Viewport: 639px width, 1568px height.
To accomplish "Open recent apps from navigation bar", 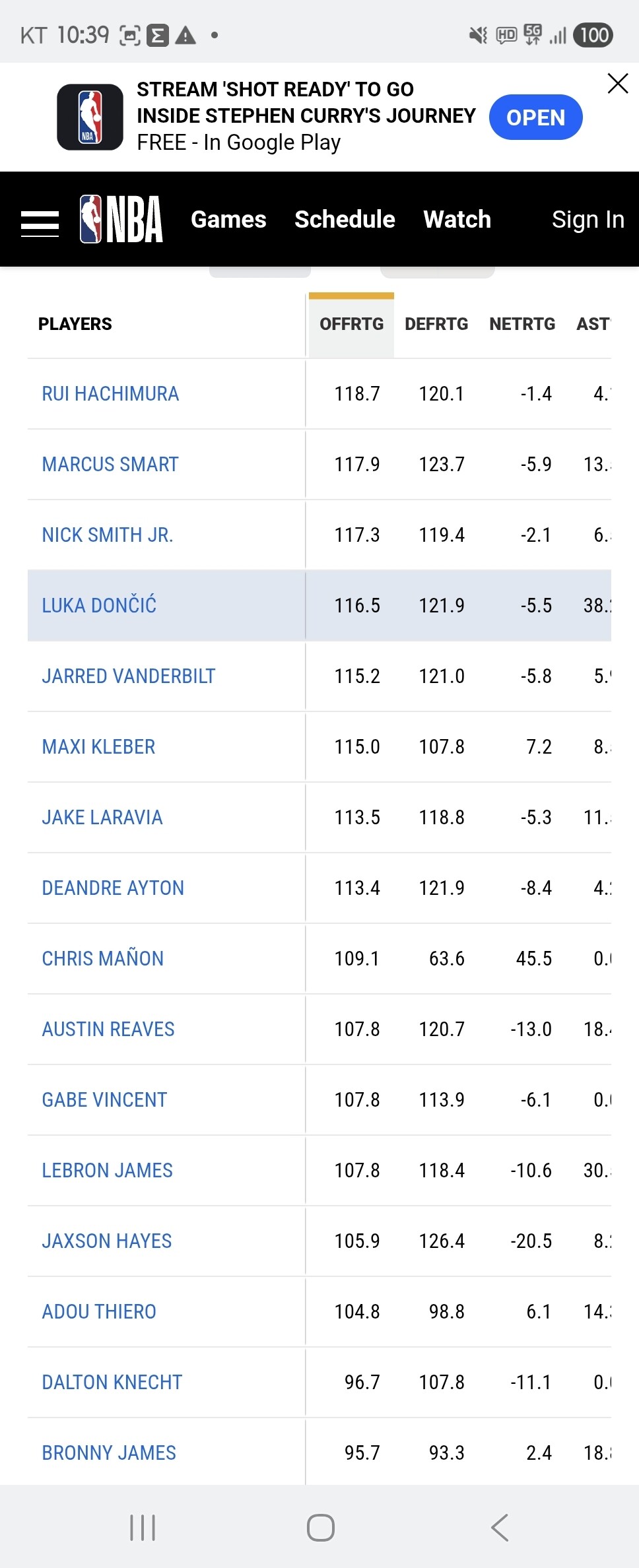I will click(143, 1528).
